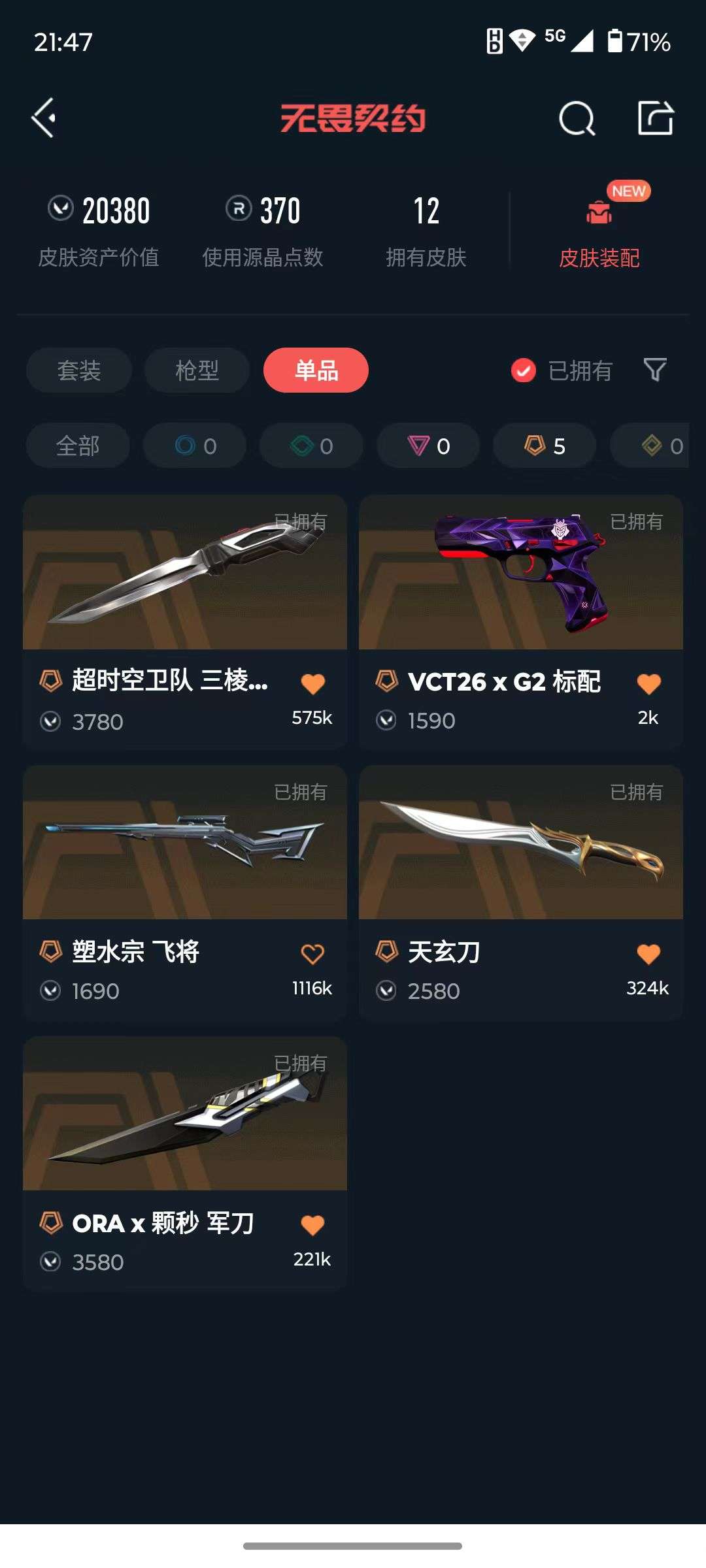This screenshot has height=1568, width=706.
Task: Select the 全部 rarity filter
Action: [78, 446]
